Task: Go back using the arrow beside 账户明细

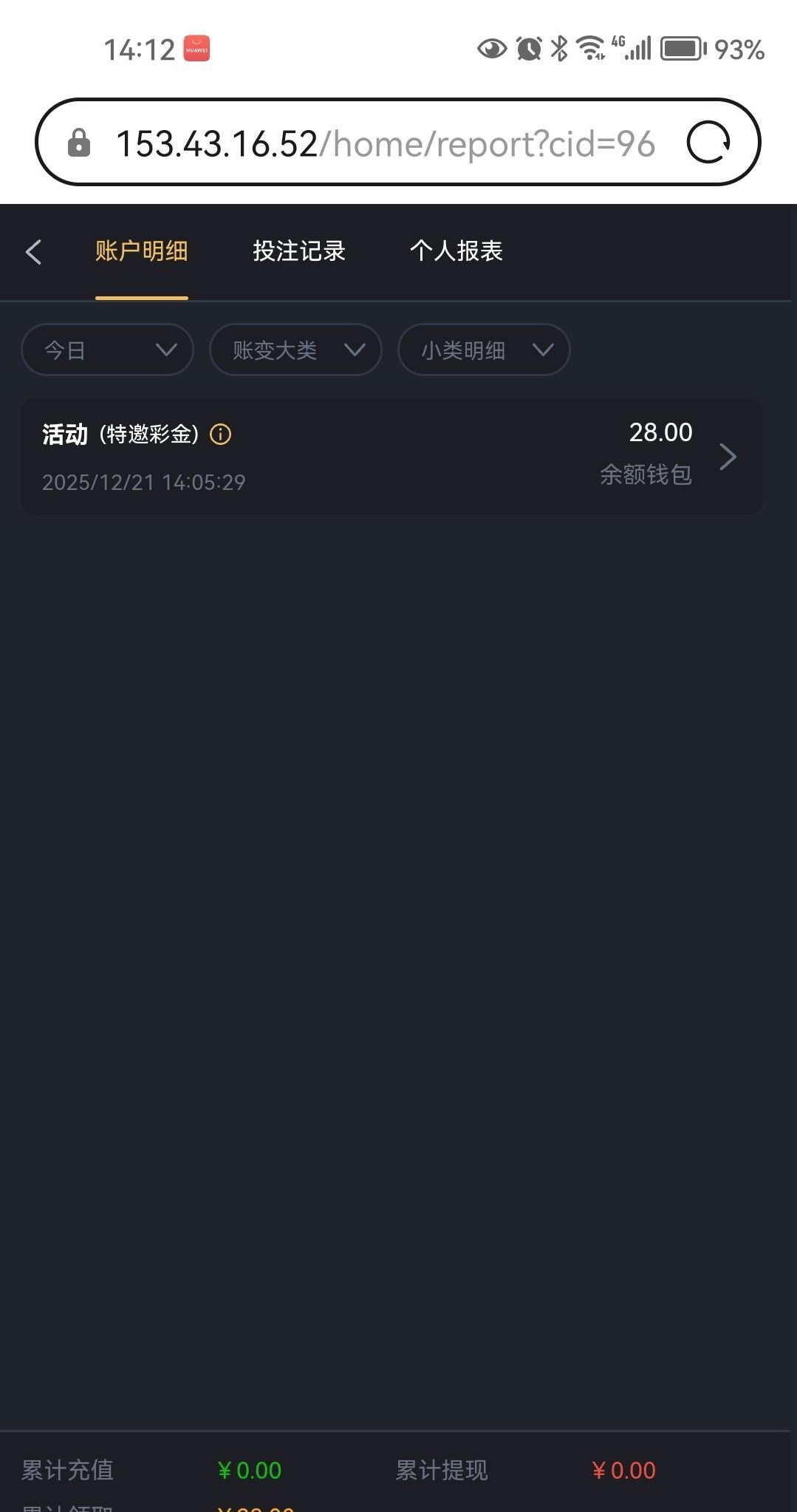Action: click(x=33, y=252)
